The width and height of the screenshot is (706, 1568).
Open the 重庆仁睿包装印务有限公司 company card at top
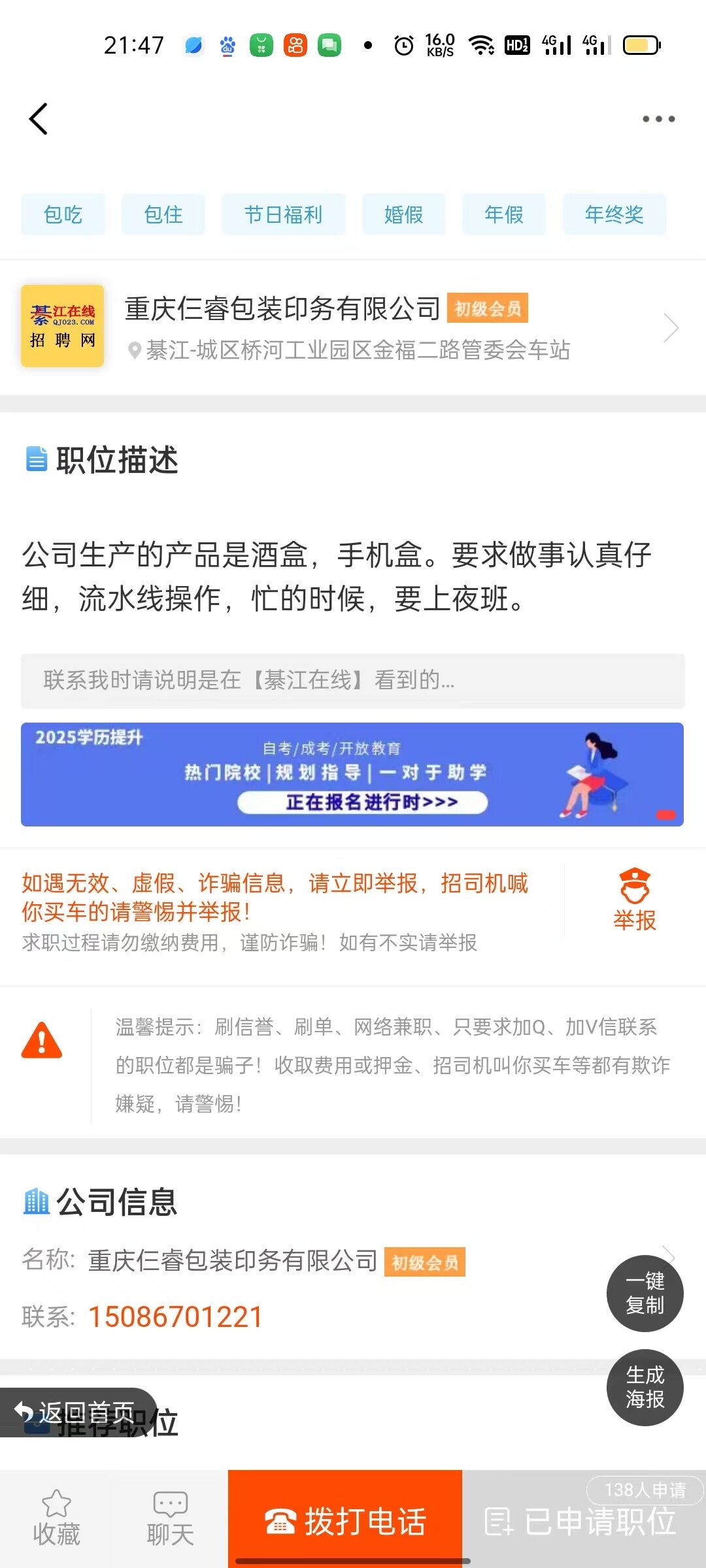353,327
